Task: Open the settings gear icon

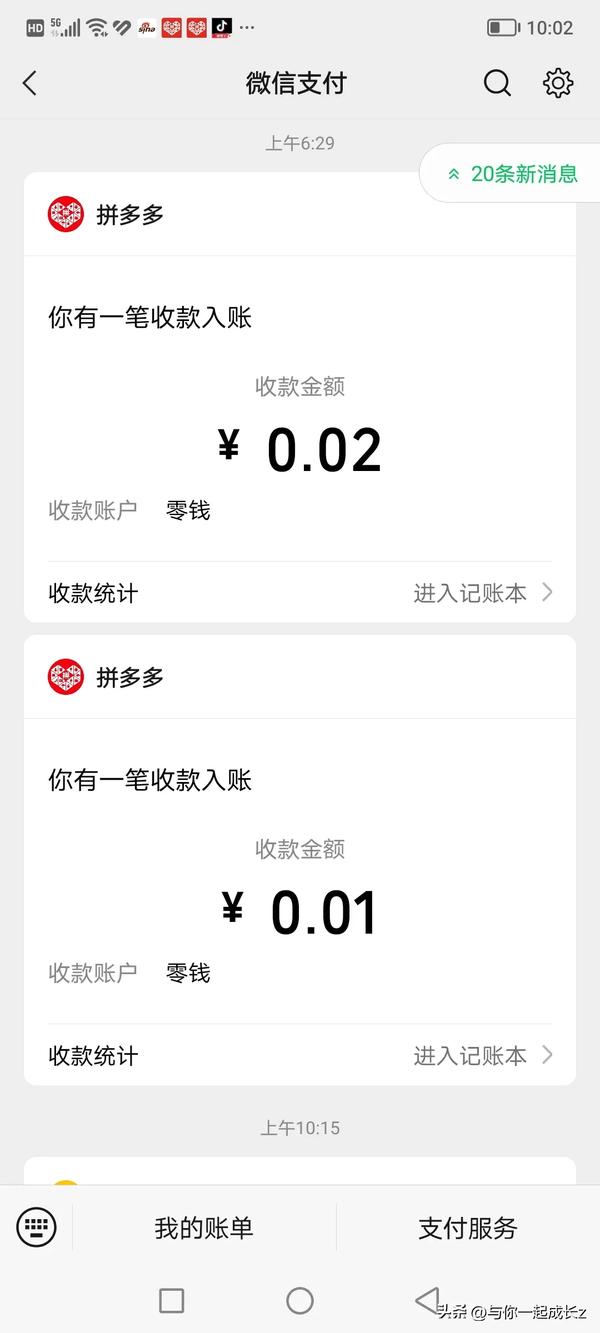Action: click(558, 83)
